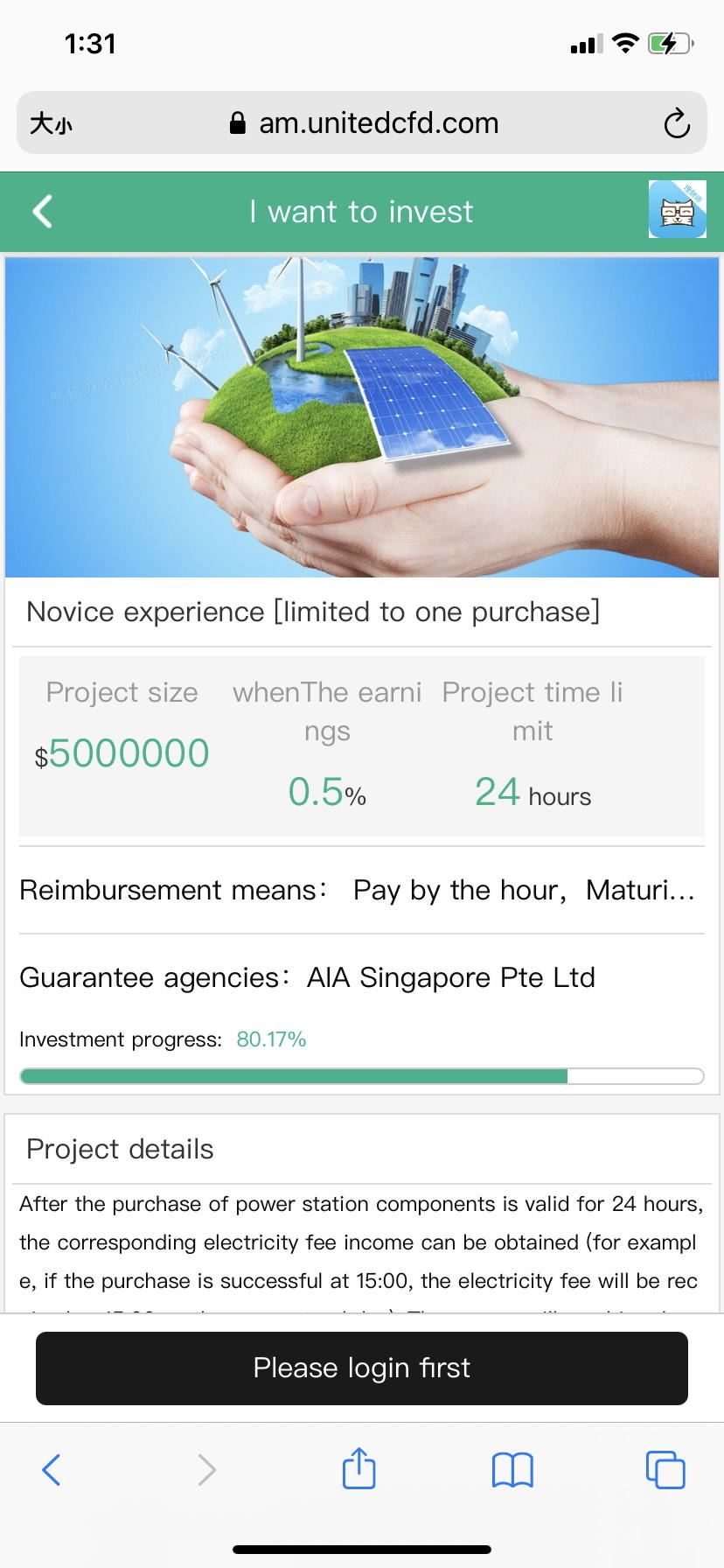Show all open Safari tabs
Screen dimensions: 724x1568
665,1470
